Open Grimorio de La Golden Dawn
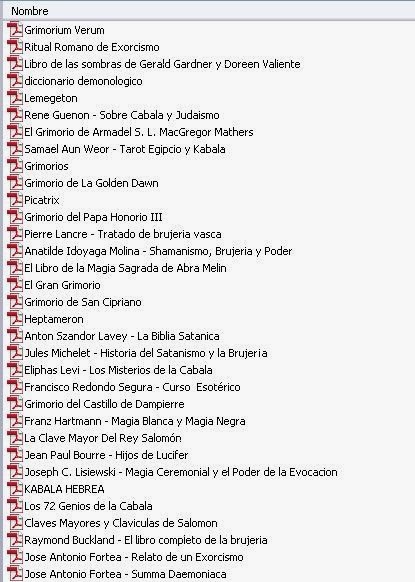 91,183
